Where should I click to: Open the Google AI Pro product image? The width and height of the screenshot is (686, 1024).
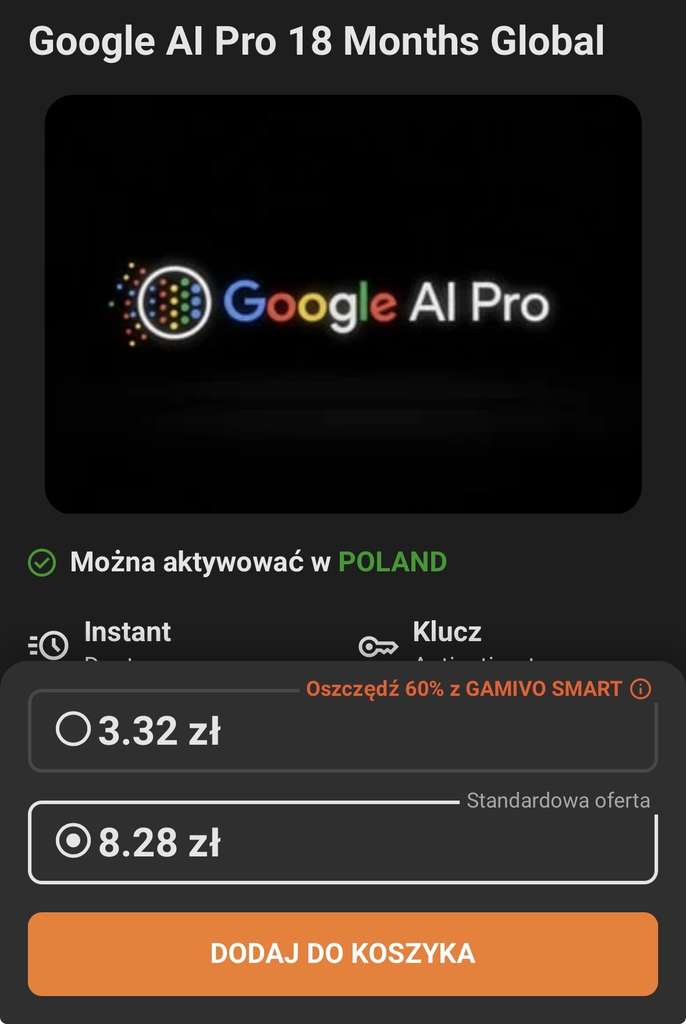click(x=342, y=304)
